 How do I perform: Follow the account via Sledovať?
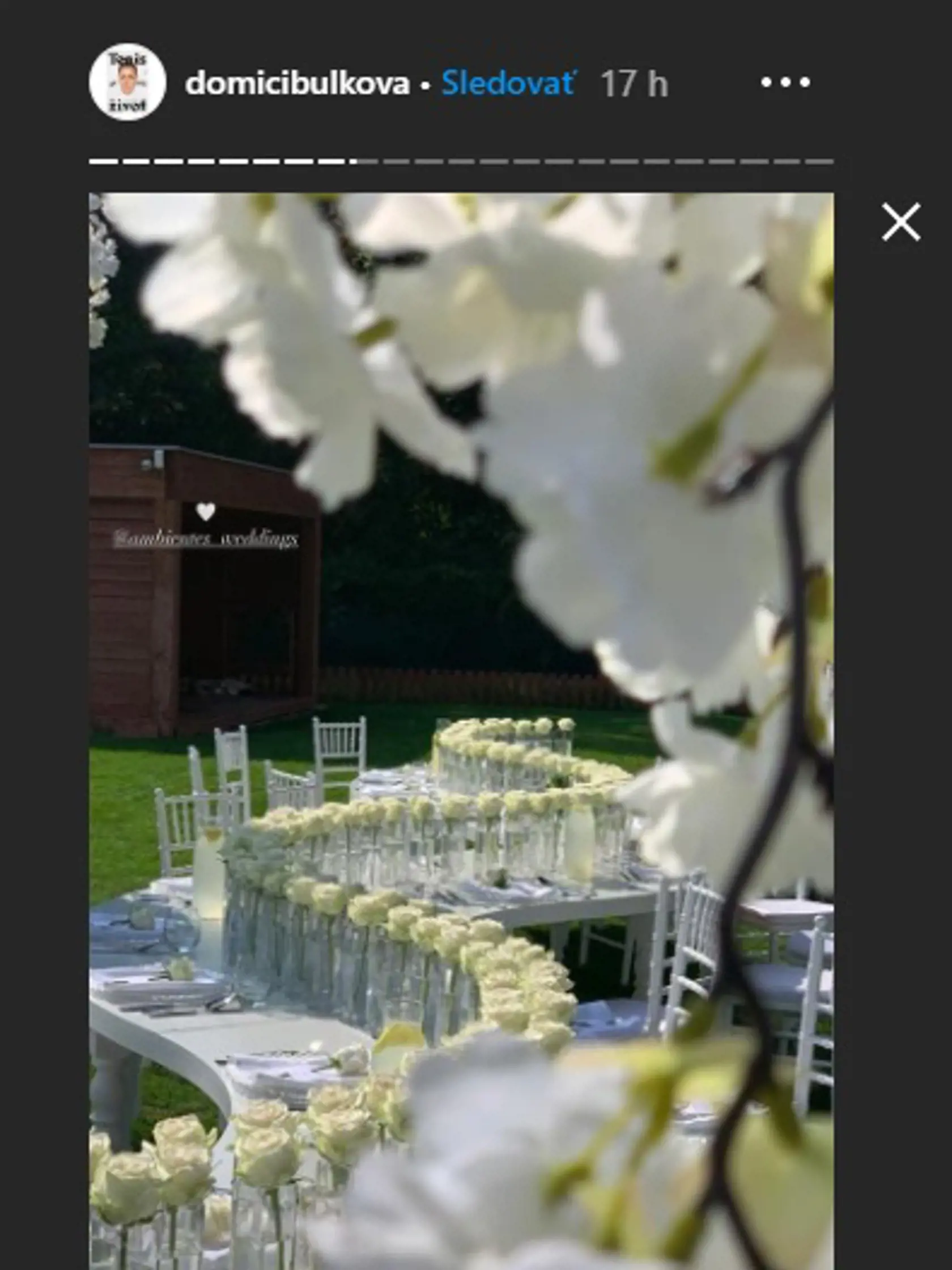coord(508,84)
